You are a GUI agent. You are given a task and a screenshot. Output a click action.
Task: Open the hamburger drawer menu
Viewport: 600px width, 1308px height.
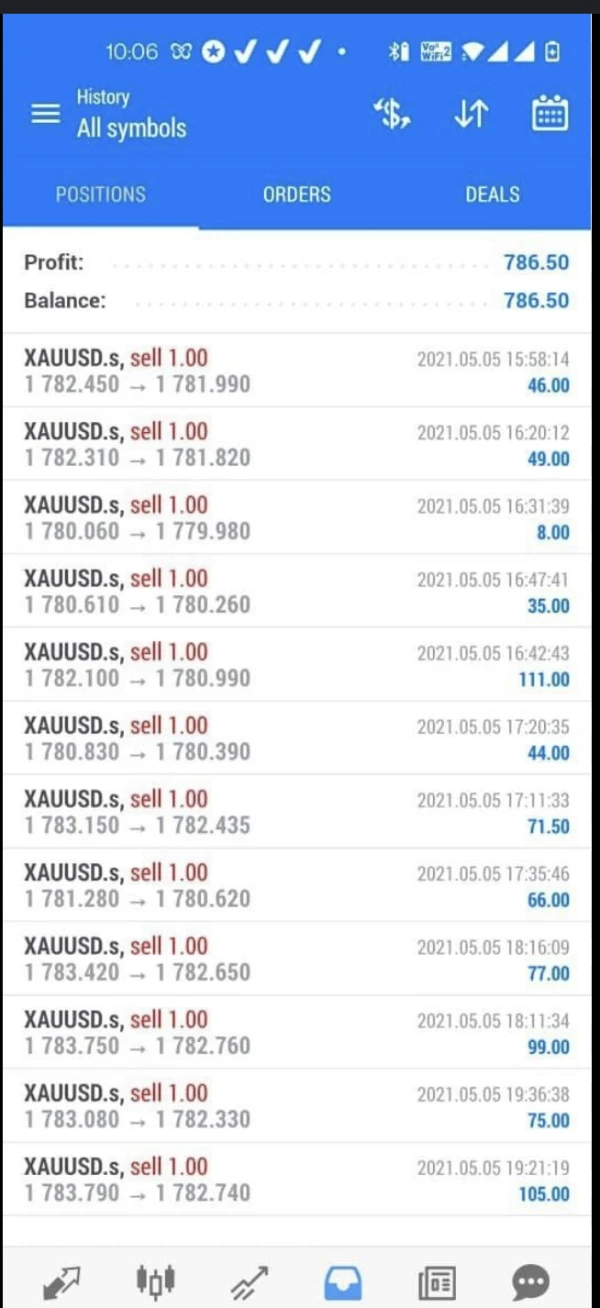tap(46, 114)
